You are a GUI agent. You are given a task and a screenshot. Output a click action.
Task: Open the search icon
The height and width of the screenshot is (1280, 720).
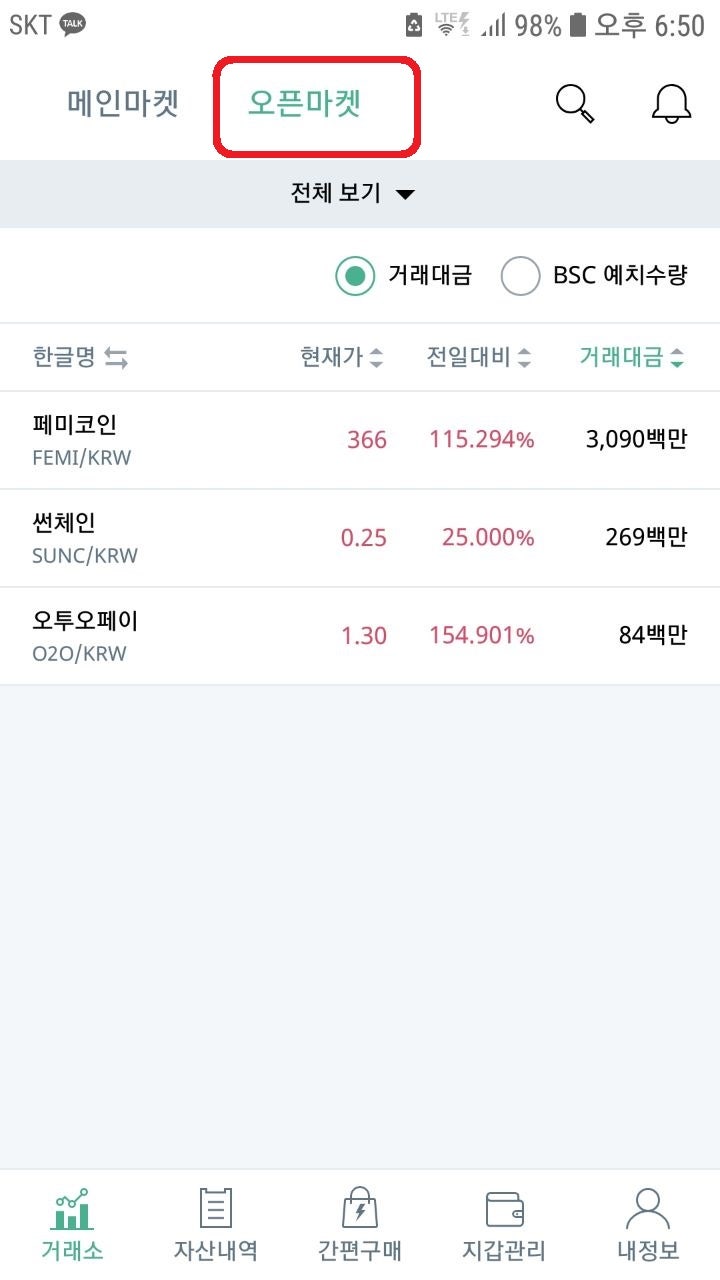[x=572, y=102]
